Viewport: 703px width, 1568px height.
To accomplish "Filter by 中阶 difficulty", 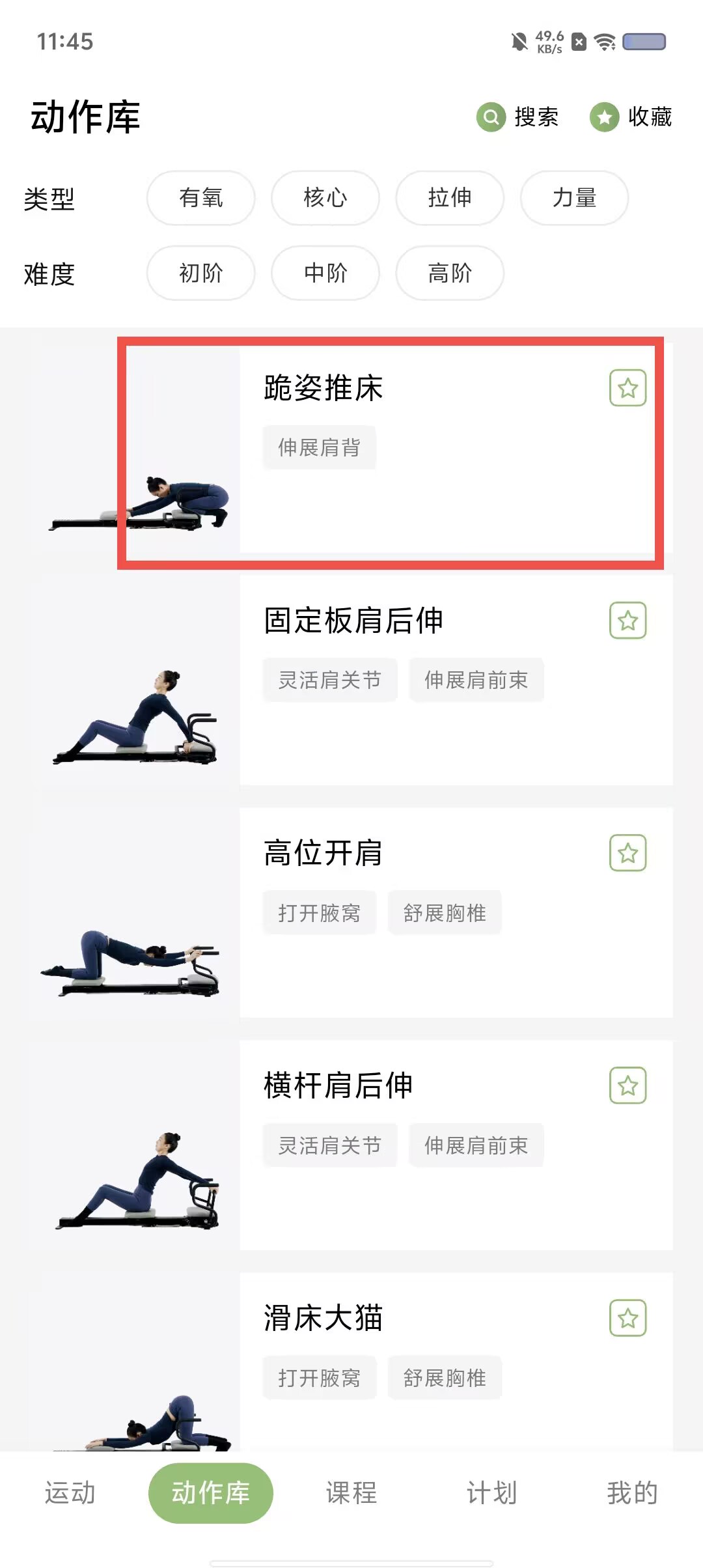I will (325, 273).
